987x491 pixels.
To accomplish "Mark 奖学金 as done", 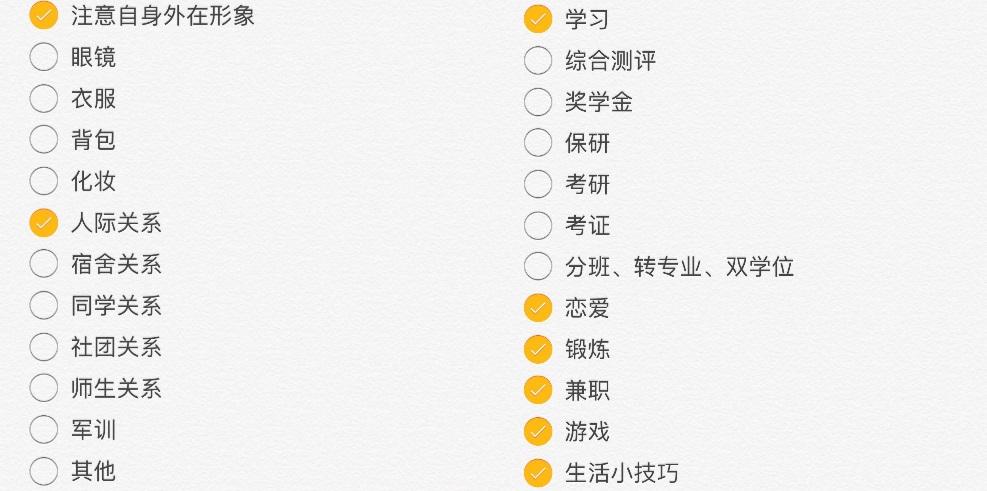I will 538,102.
